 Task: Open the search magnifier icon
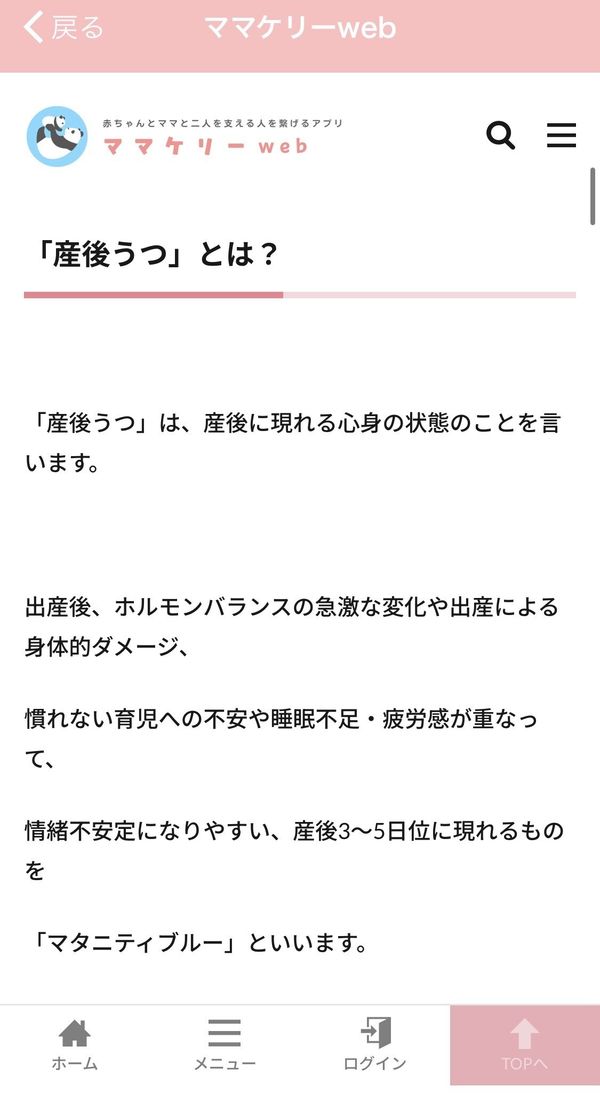pos(500,135)
